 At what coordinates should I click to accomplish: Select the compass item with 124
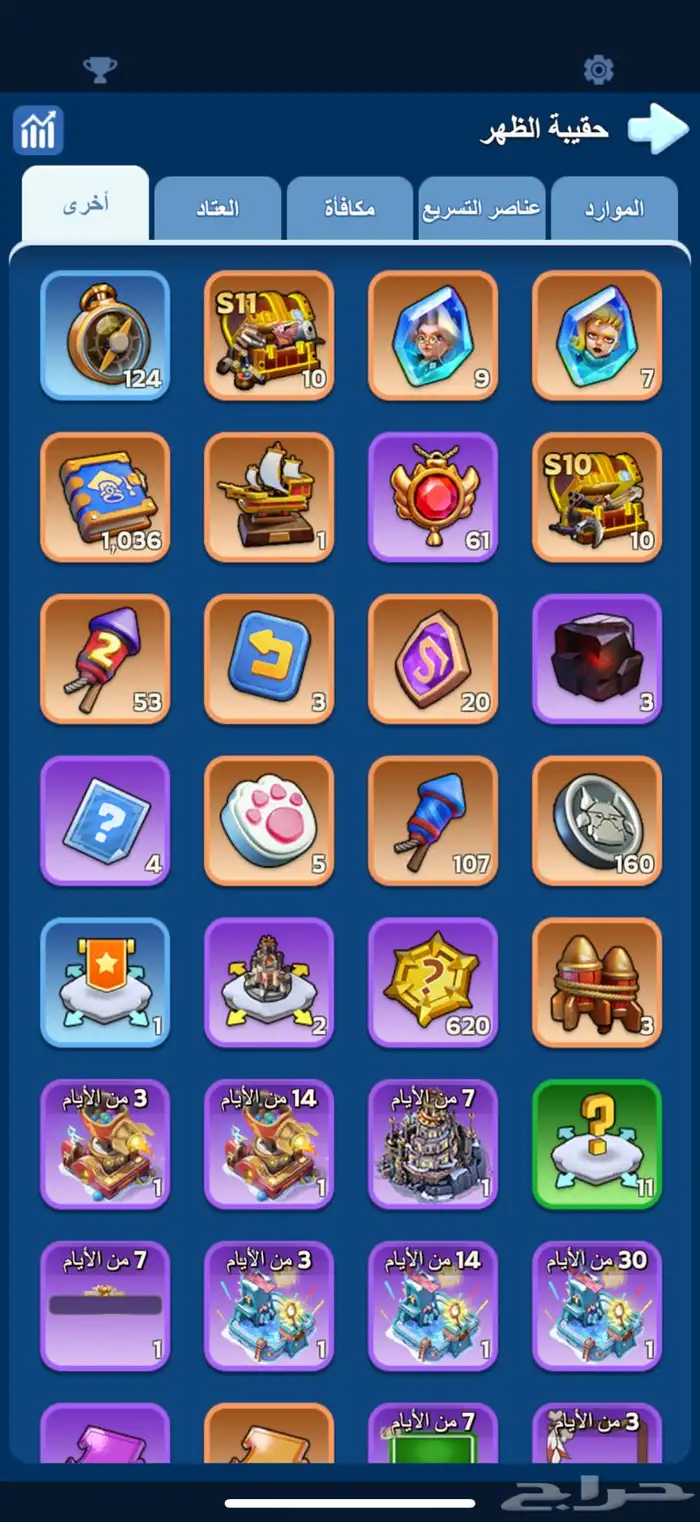tap(105, 335)
